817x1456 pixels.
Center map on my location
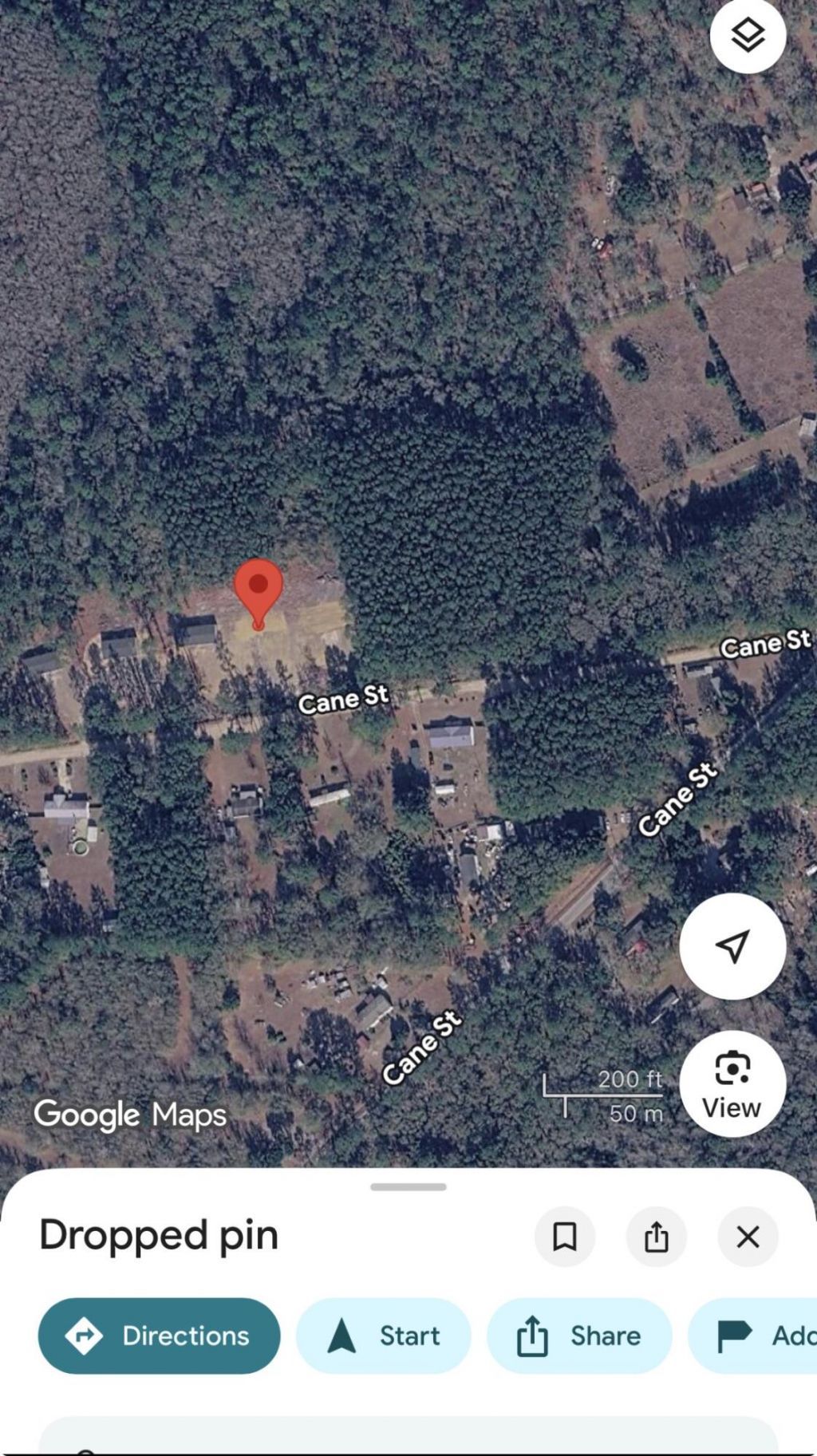pyautogui.click(x=732, y=945)
